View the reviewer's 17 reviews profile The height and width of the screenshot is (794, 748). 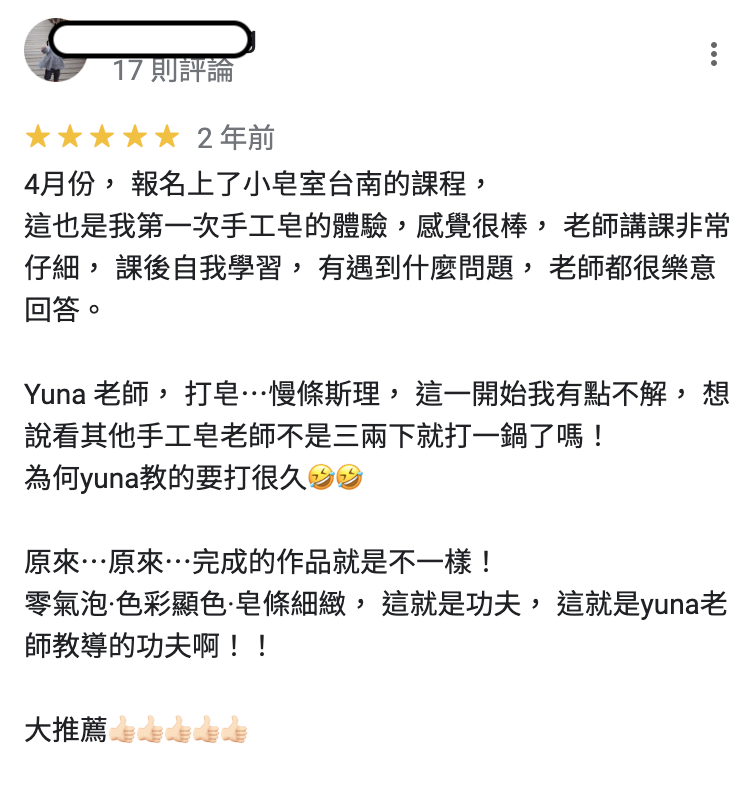tap(173, 71)
